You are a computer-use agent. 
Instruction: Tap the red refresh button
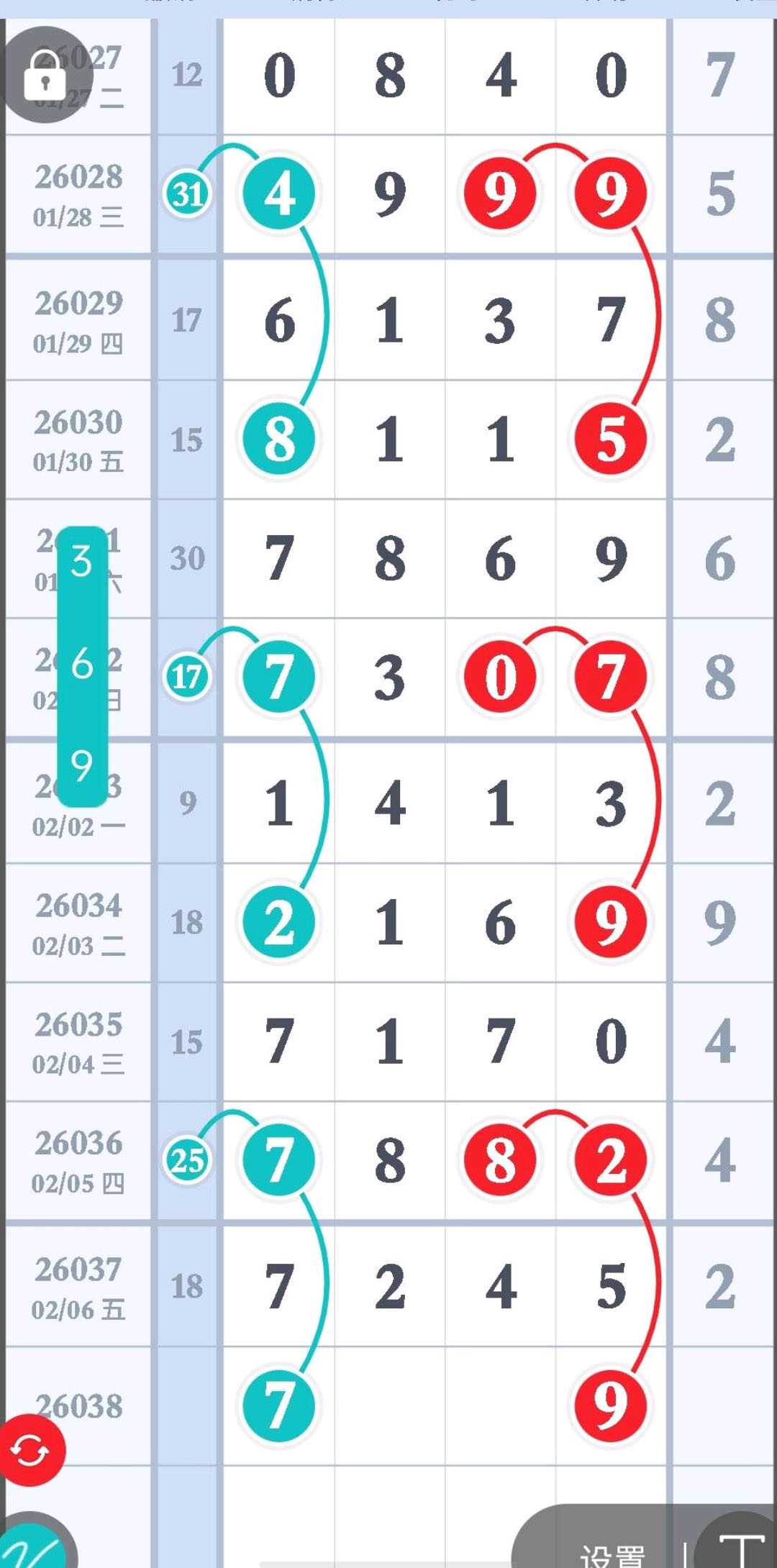coord(30,1450)
